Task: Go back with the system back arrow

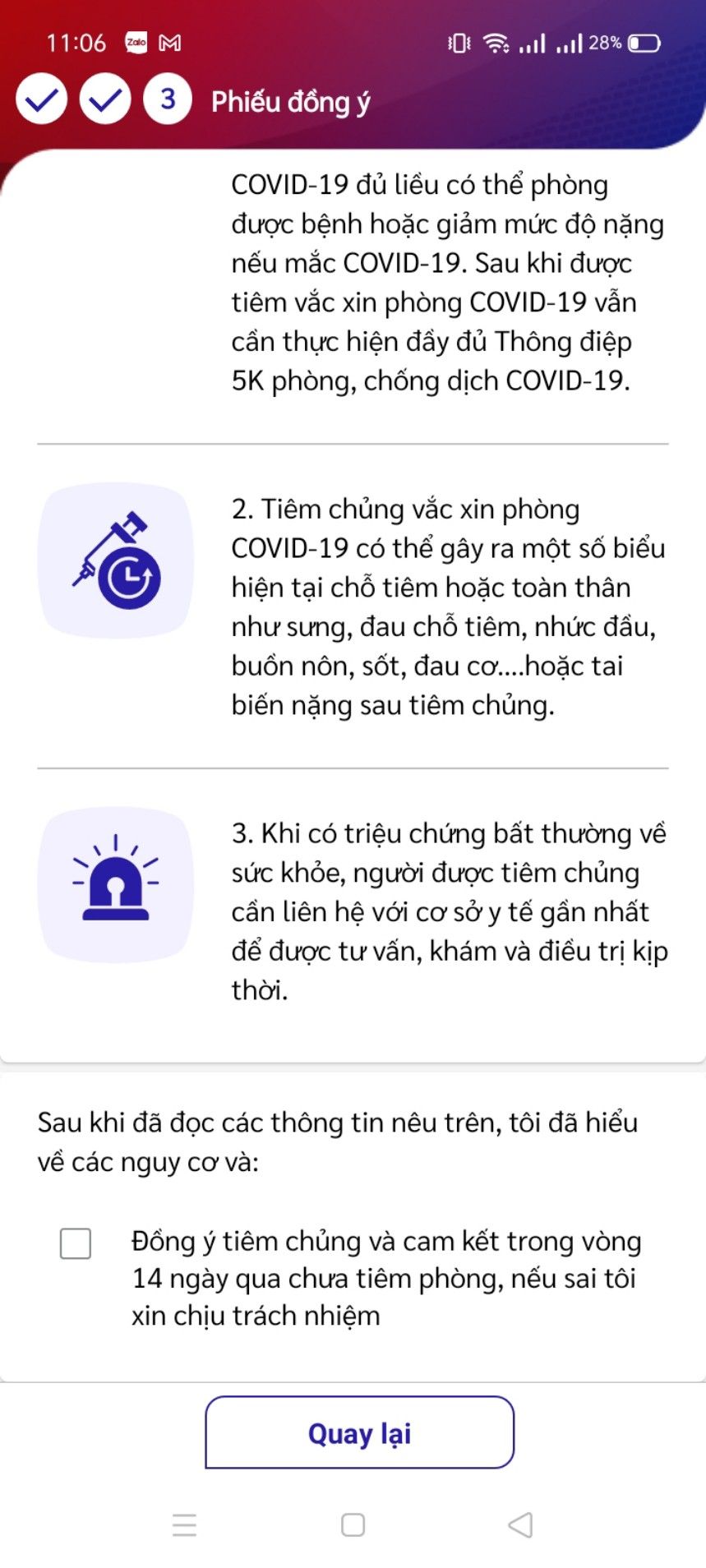Action: (x=520, y=1524)
